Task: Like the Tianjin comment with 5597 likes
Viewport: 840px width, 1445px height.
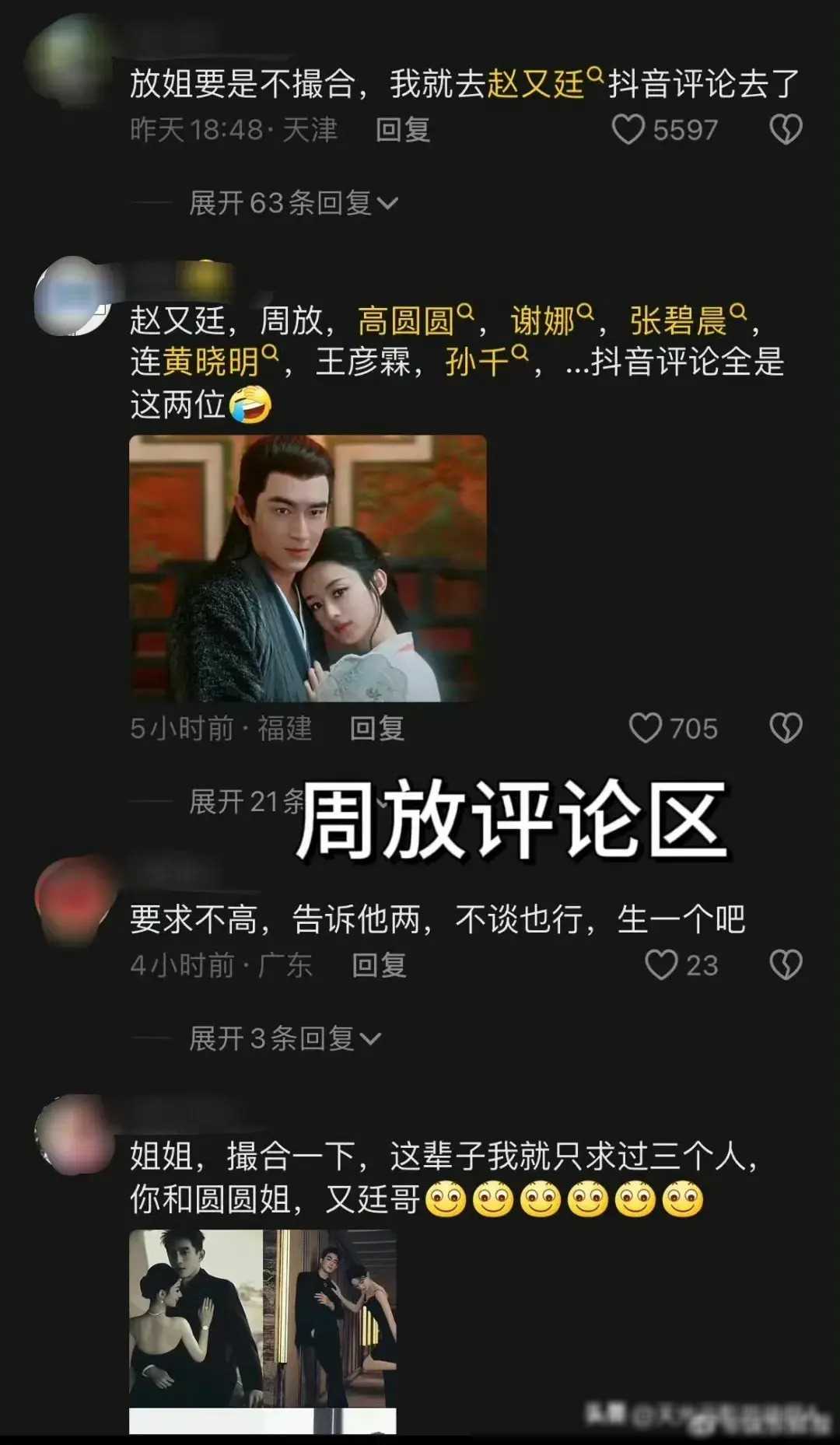Action: click(628, 130)
